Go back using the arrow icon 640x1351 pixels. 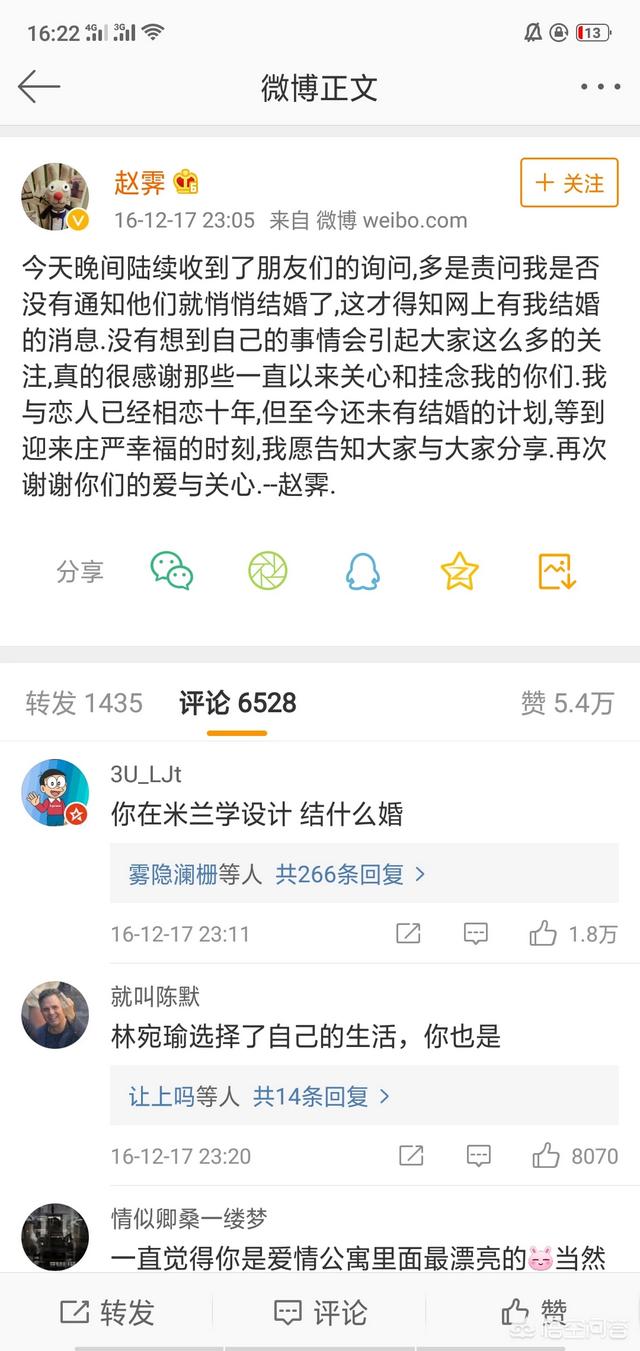point(40,87)
